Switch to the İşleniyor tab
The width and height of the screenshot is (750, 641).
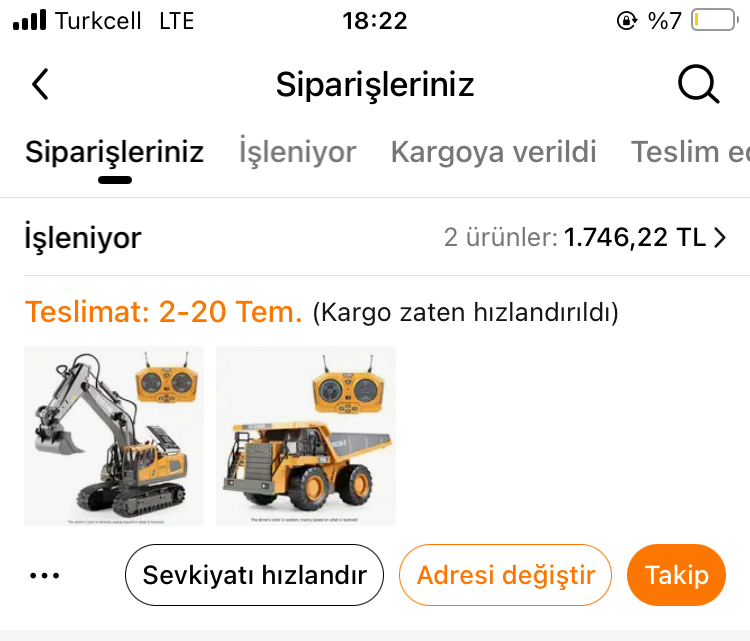click(297, 152)
